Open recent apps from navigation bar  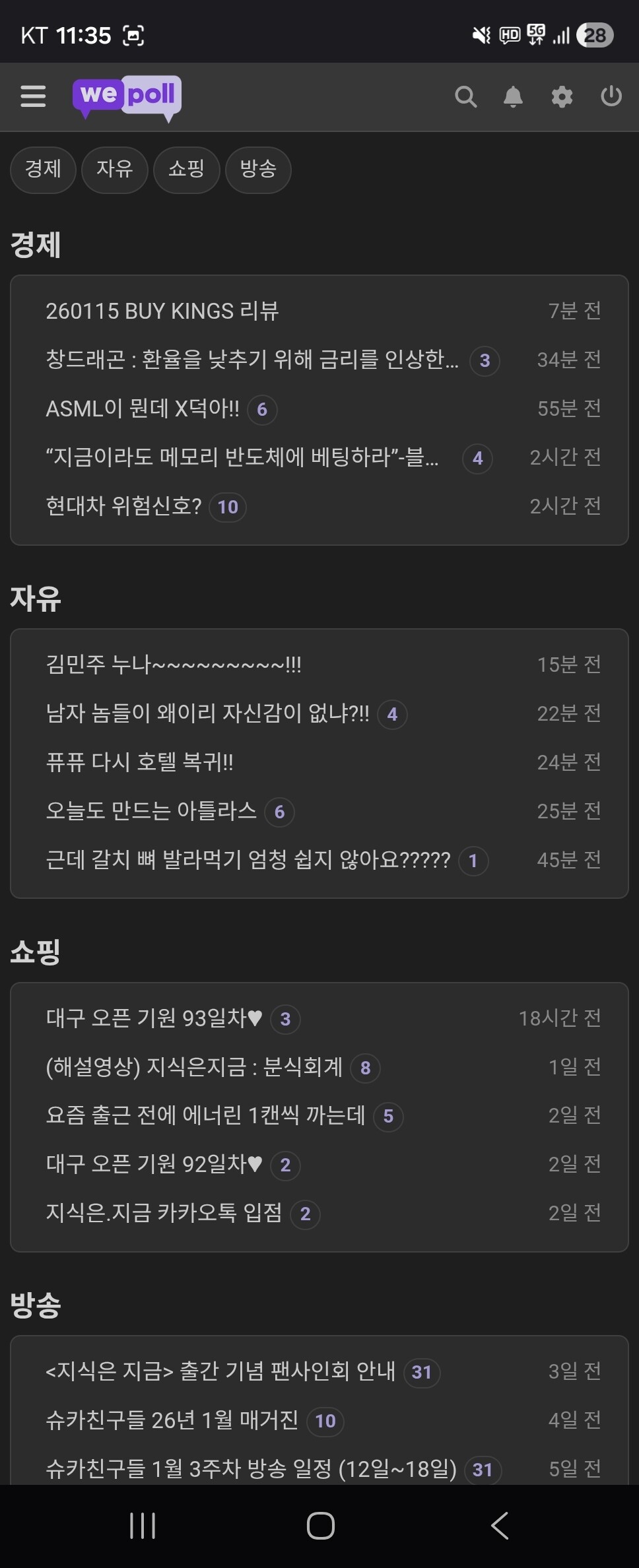[143, 1526]
